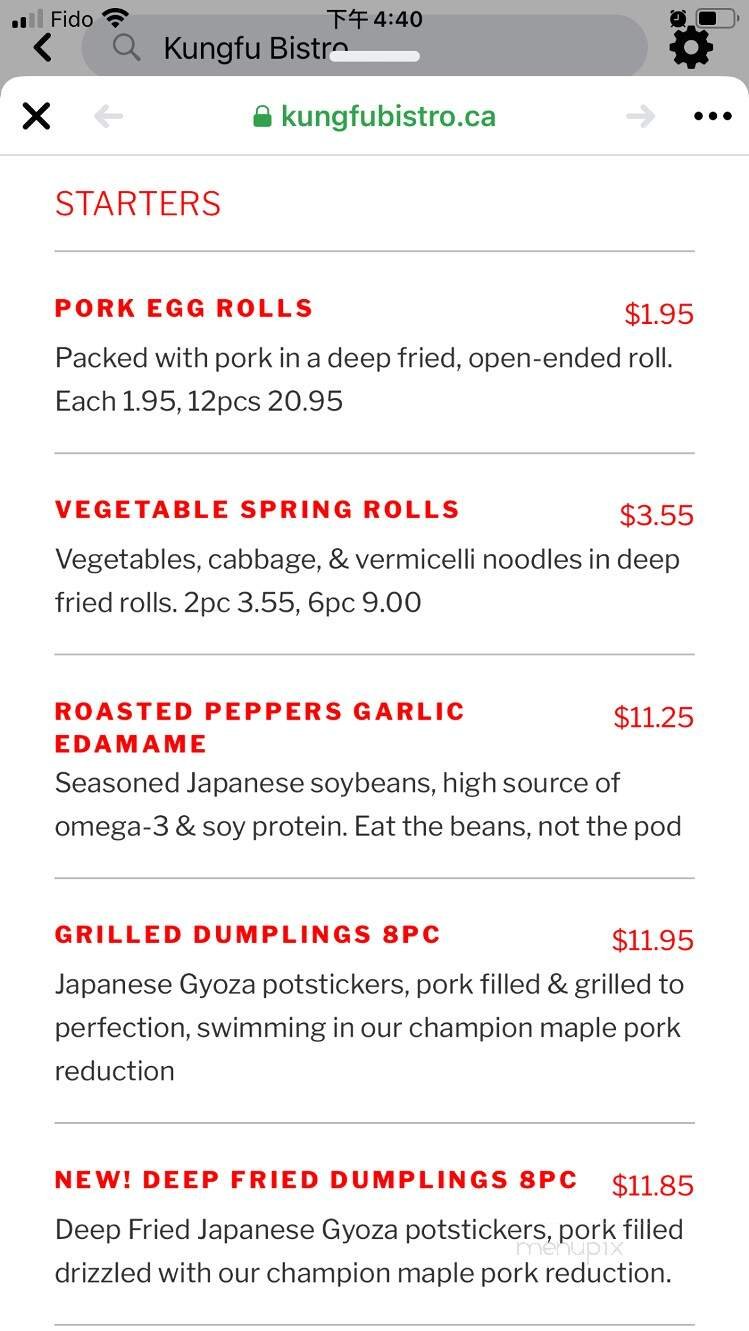
Task: Select the PORK EGG ROLLS menu item
Action: click(183, 308)
